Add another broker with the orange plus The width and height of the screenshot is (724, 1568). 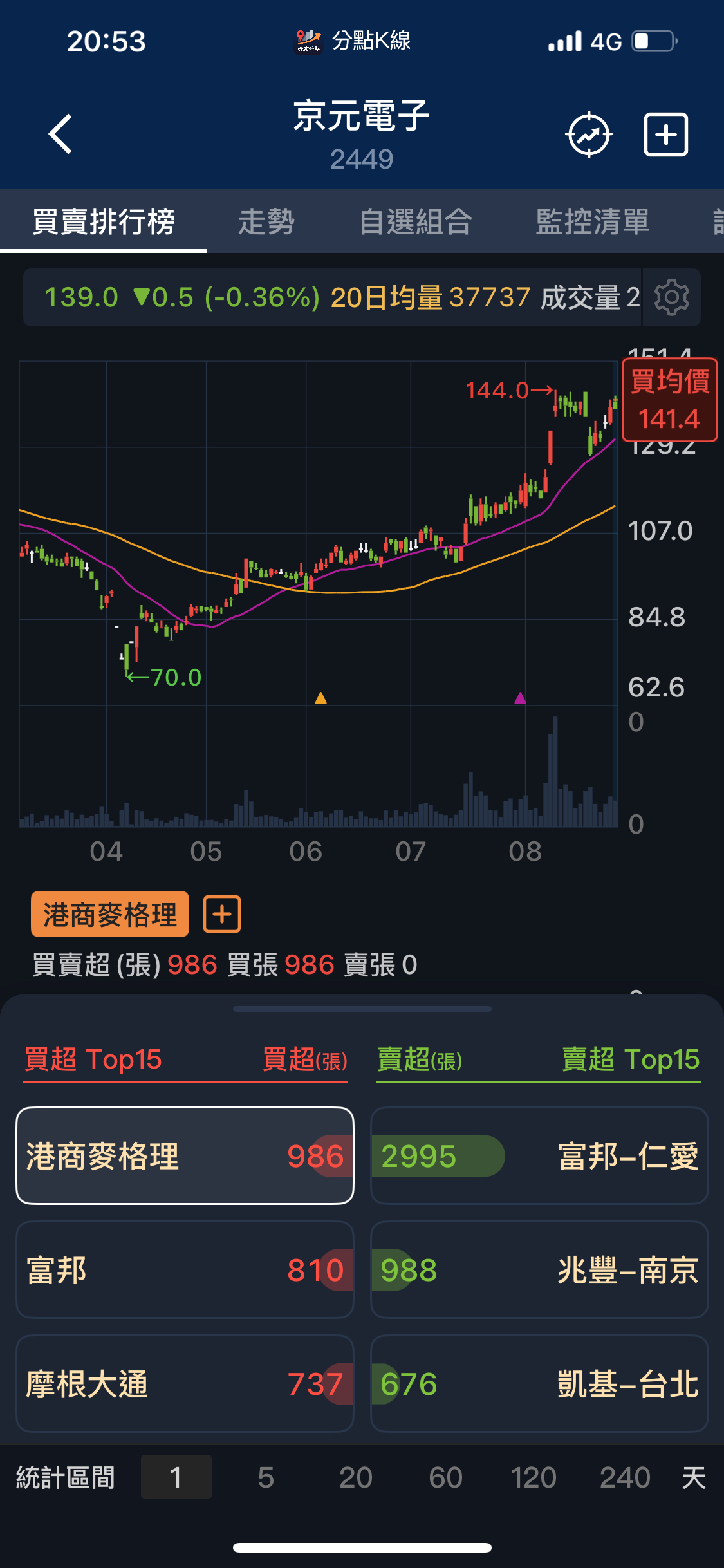click(222, 914)
